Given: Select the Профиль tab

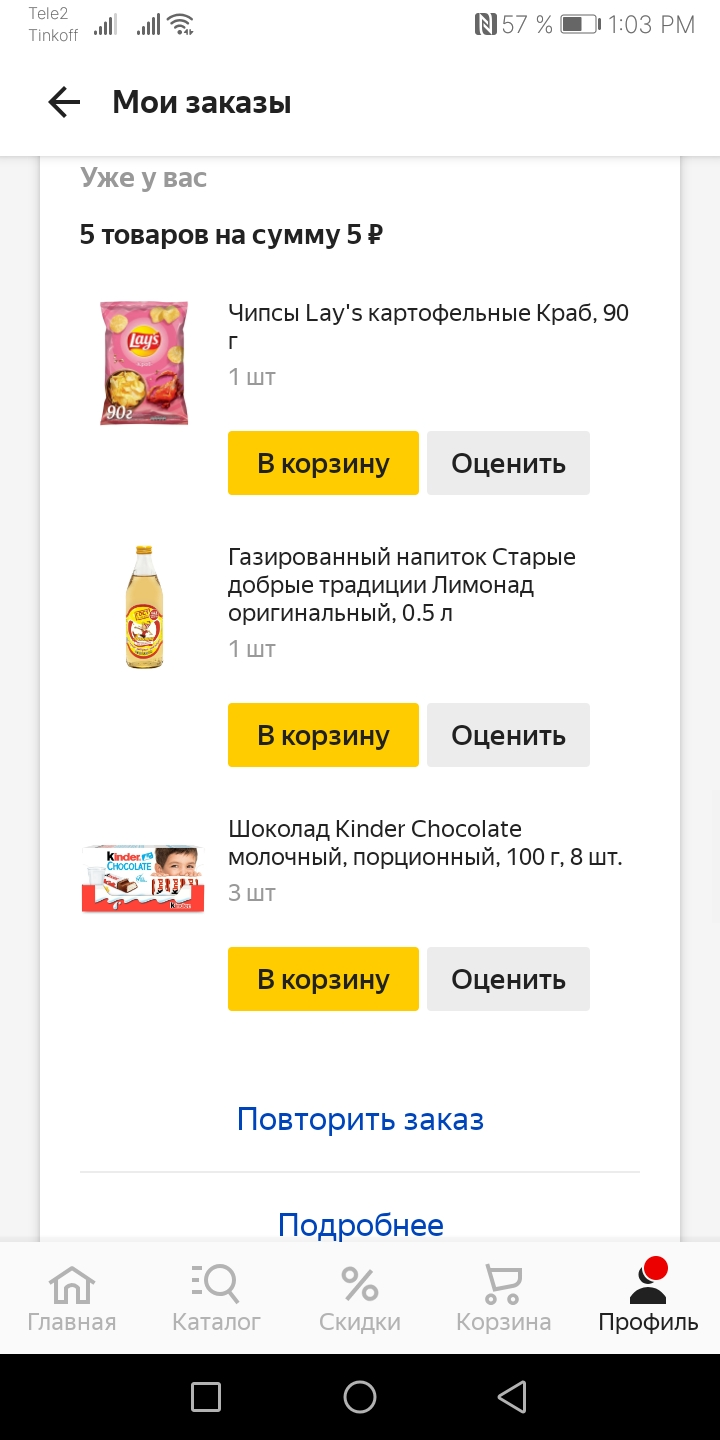Looking at the screenshot, I should [648, 1298].
